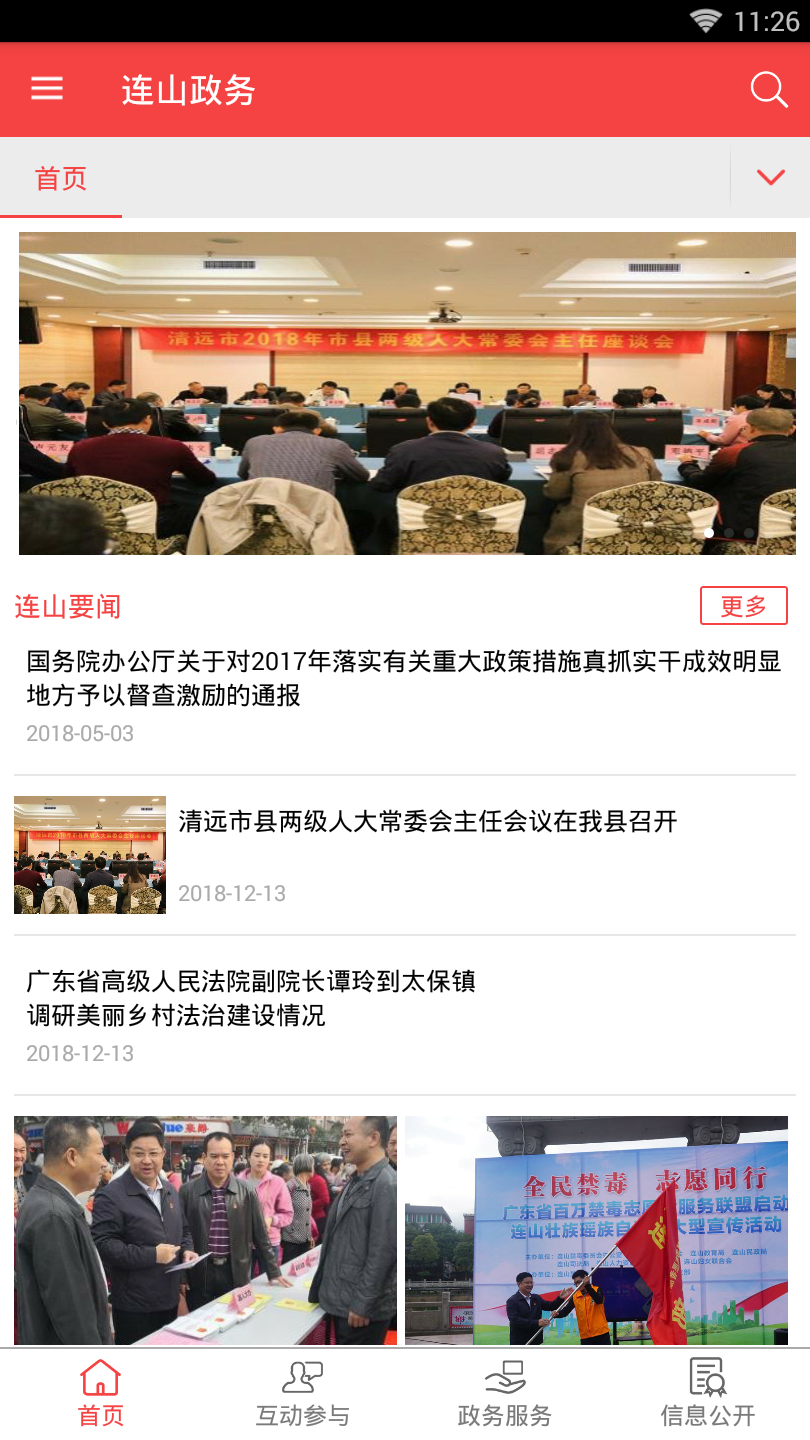The image size is (810, 1440).
Task: Open the 信息公开 bottom tab
Action: (x=708, y=1393)
